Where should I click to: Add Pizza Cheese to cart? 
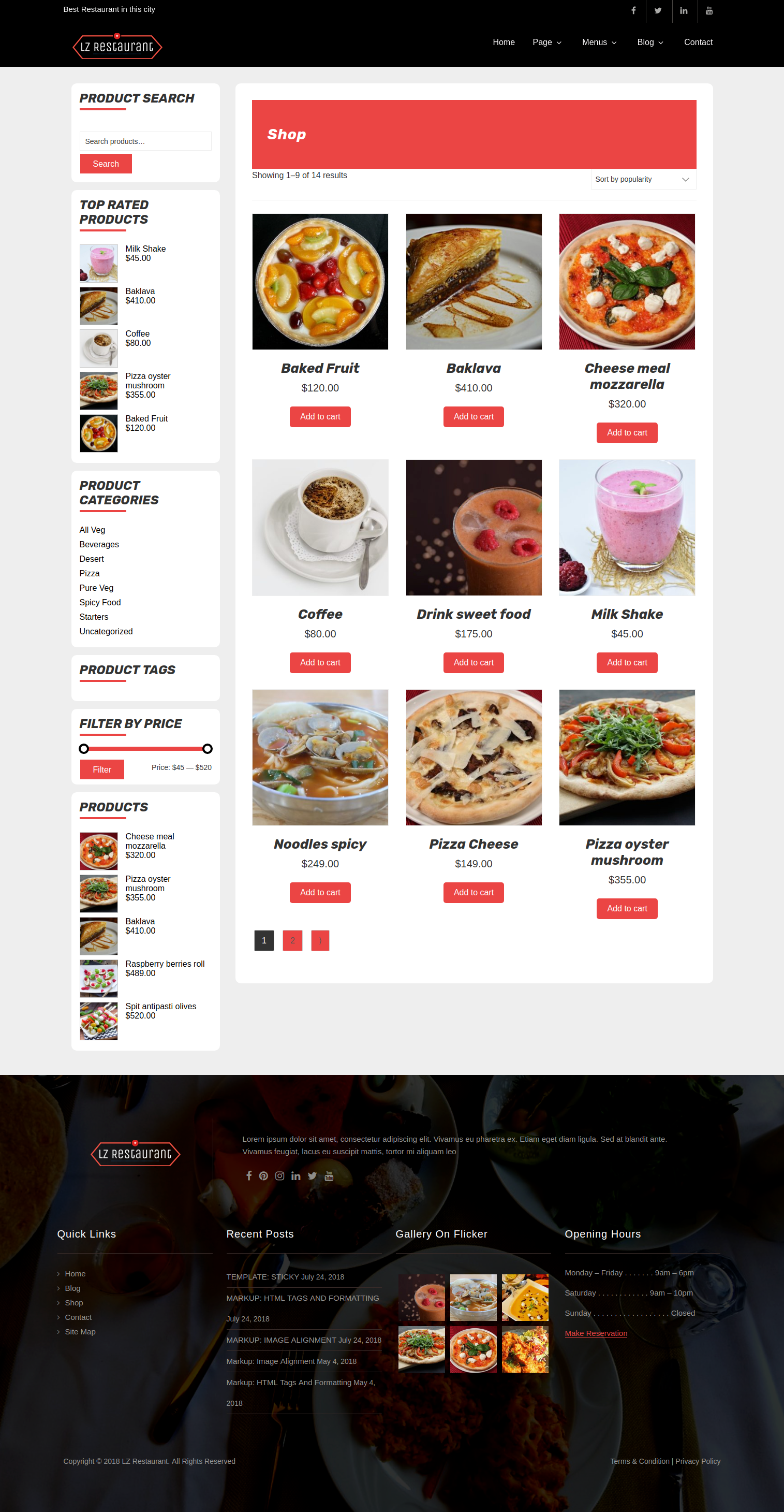coord(473,892)
